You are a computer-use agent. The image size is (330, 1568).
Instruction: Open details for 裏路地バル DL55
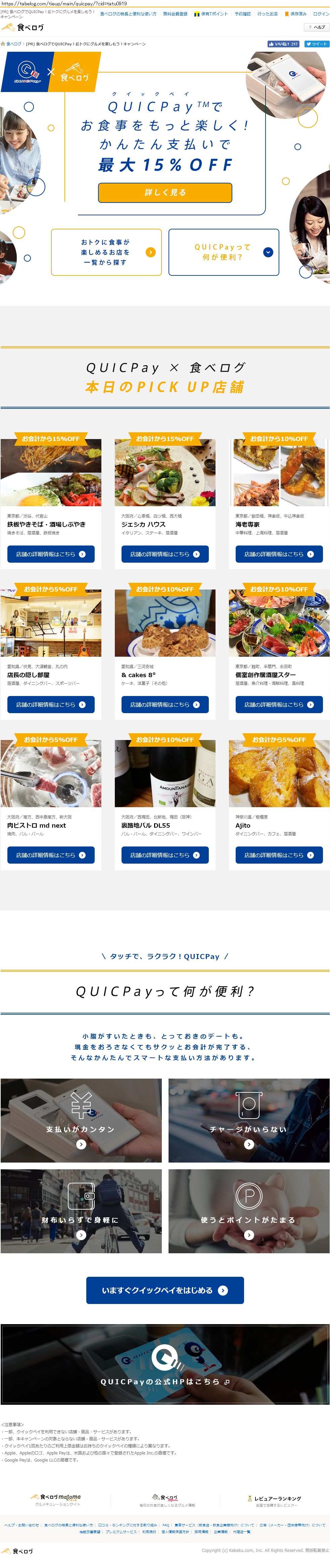[164, 855]
